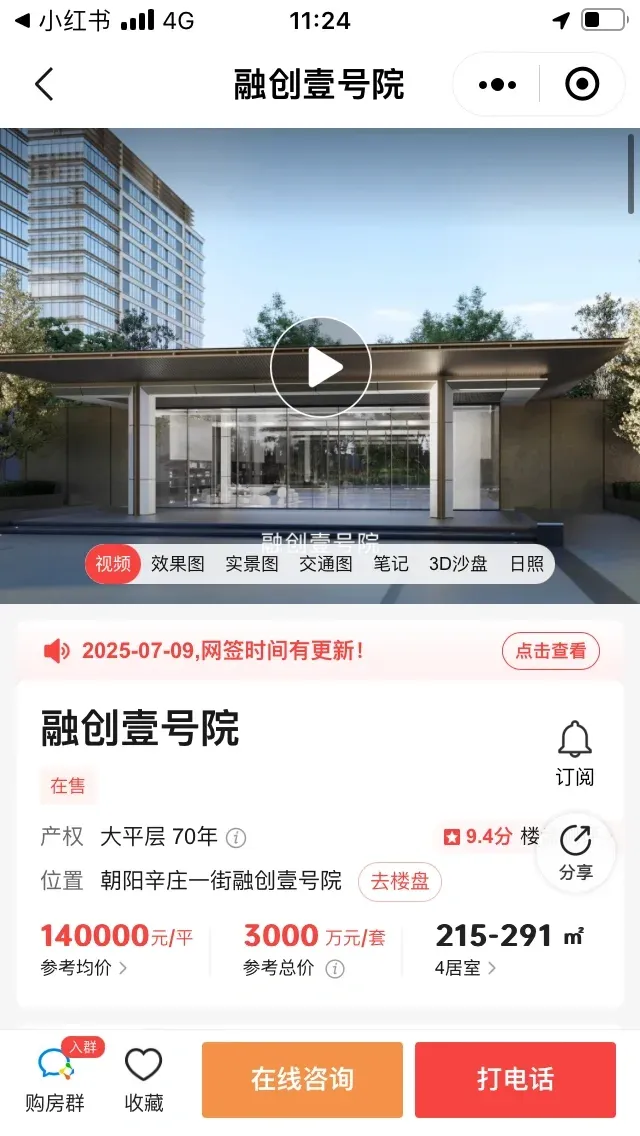Switch to the 笔记 tab
640x1136 pixels.
pyautogui.click(x=391, y=564)
